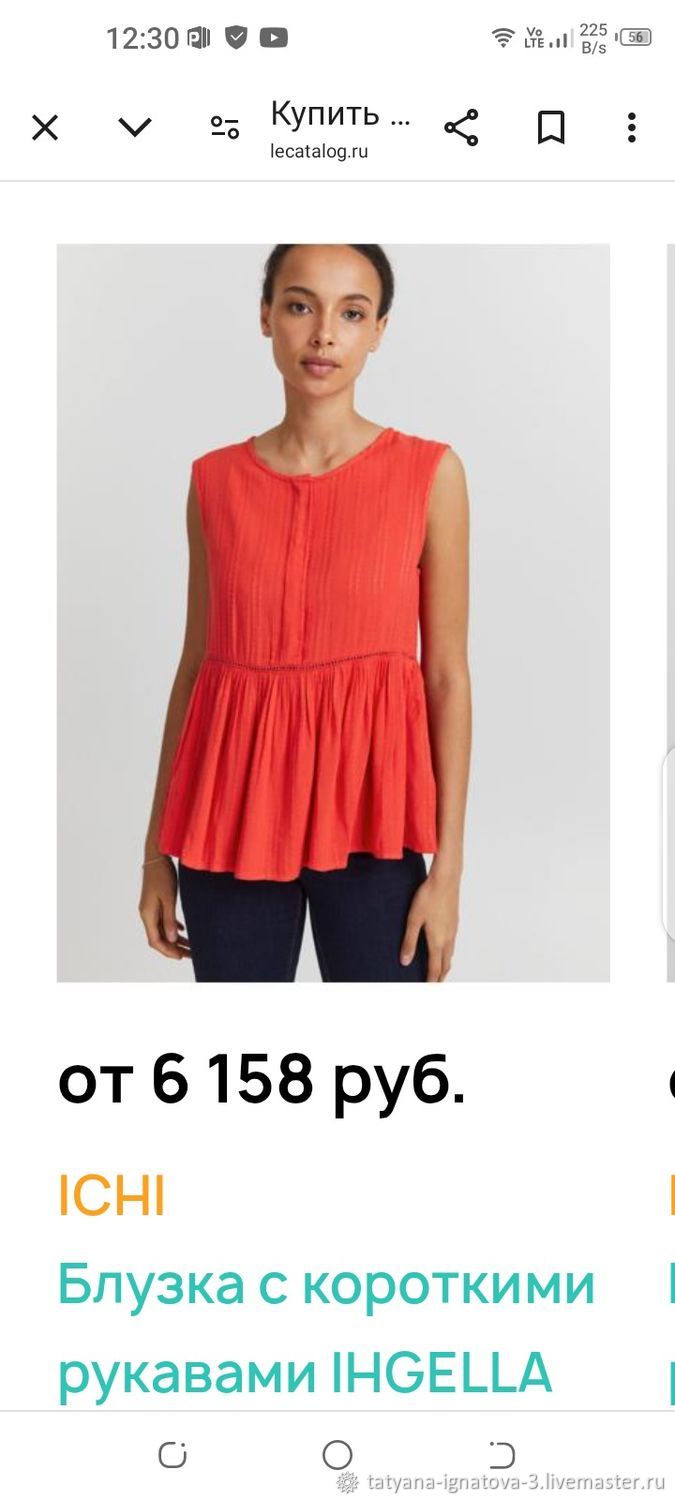Open recent apps from navigation bar

tap(173, 1455)
